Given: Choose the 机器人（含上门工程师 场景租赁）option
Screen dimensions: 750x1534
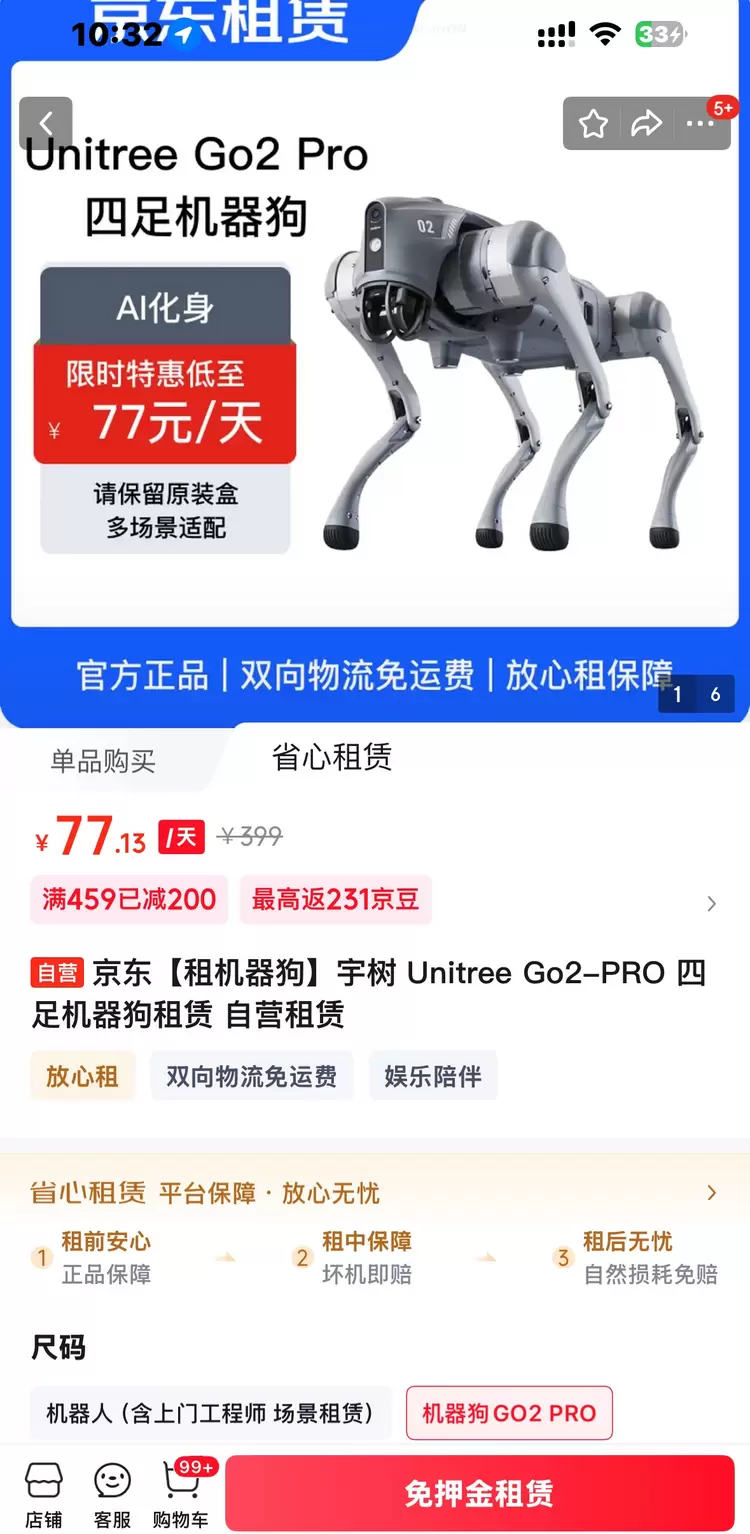Looking at the screenshot, I should point(210,1413).
